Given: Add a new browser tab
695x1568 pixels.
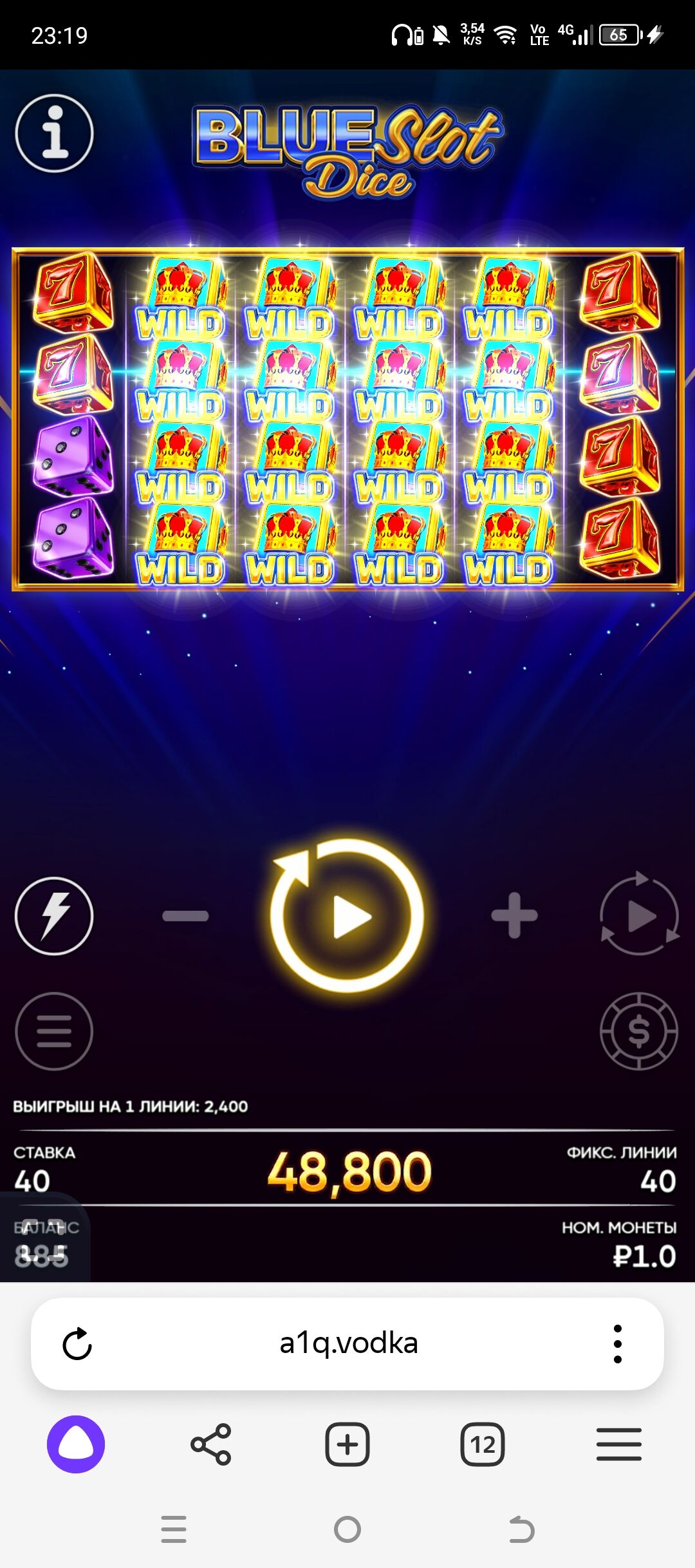Looking at the screenshot, I should click(x=347, y=1444).
